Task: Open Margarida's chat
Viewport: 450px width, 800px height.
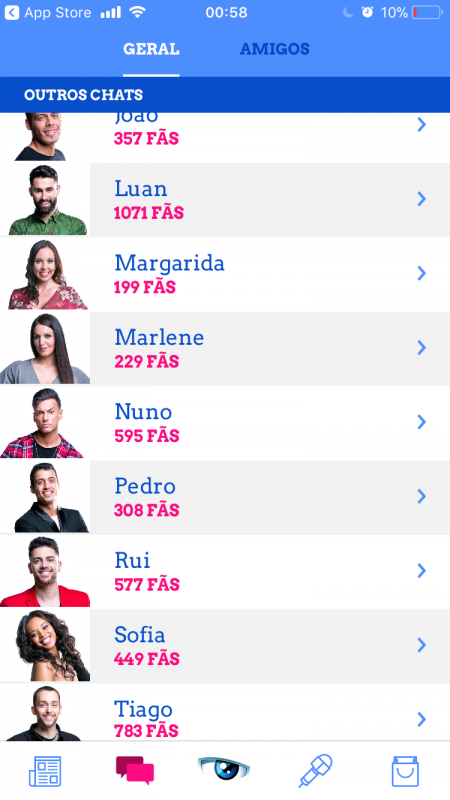Action: tap(225, 274)
